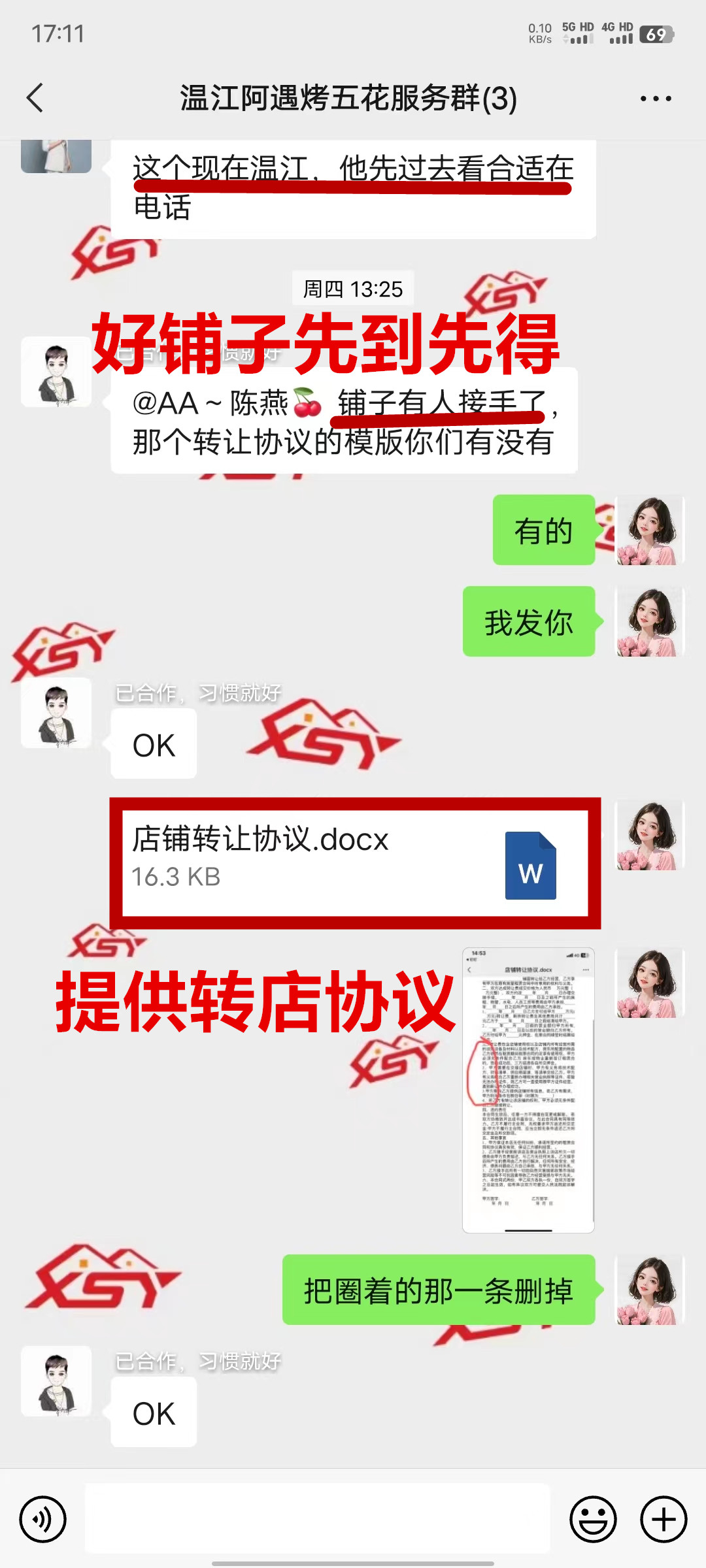The image size is (706, 1568).
Task: Open the chat info overflow menu
Action: 655,99
